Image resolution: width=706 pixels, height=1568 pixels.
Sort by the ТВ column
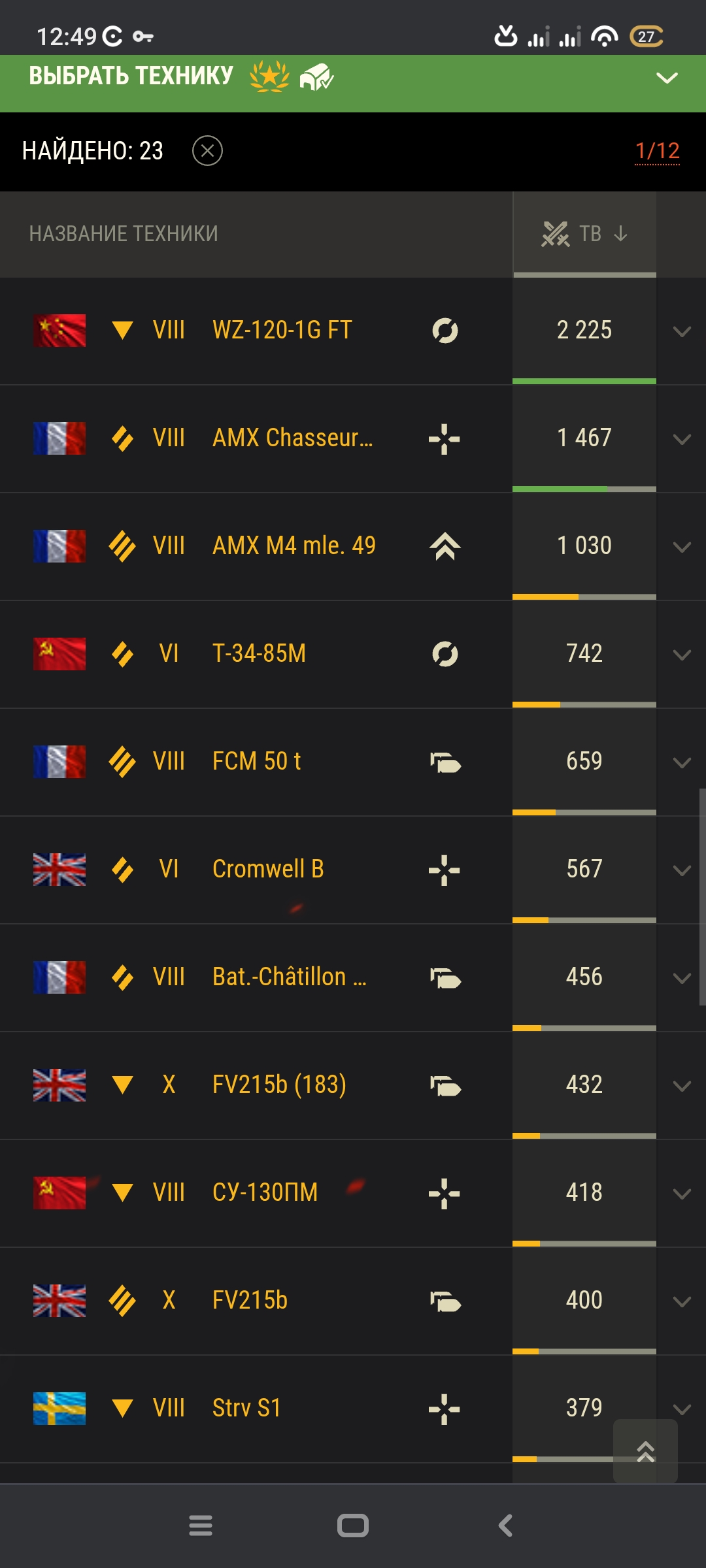coord(584,234)
